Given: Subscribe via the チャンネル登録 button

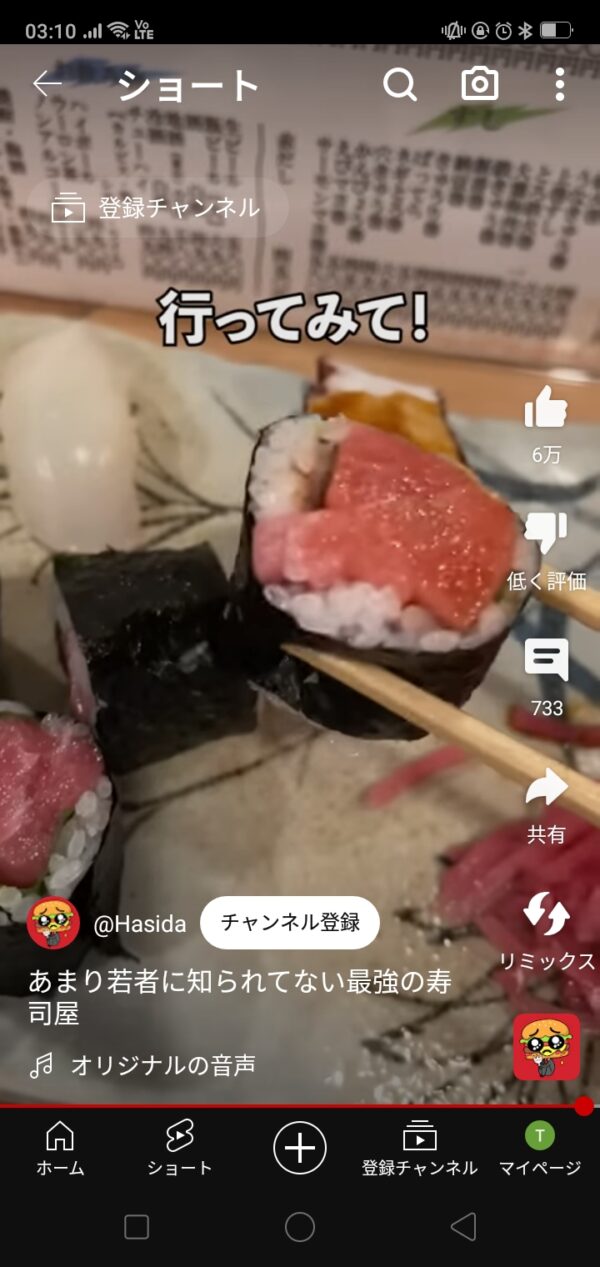Looking at the screenshot, I should 290,922.
